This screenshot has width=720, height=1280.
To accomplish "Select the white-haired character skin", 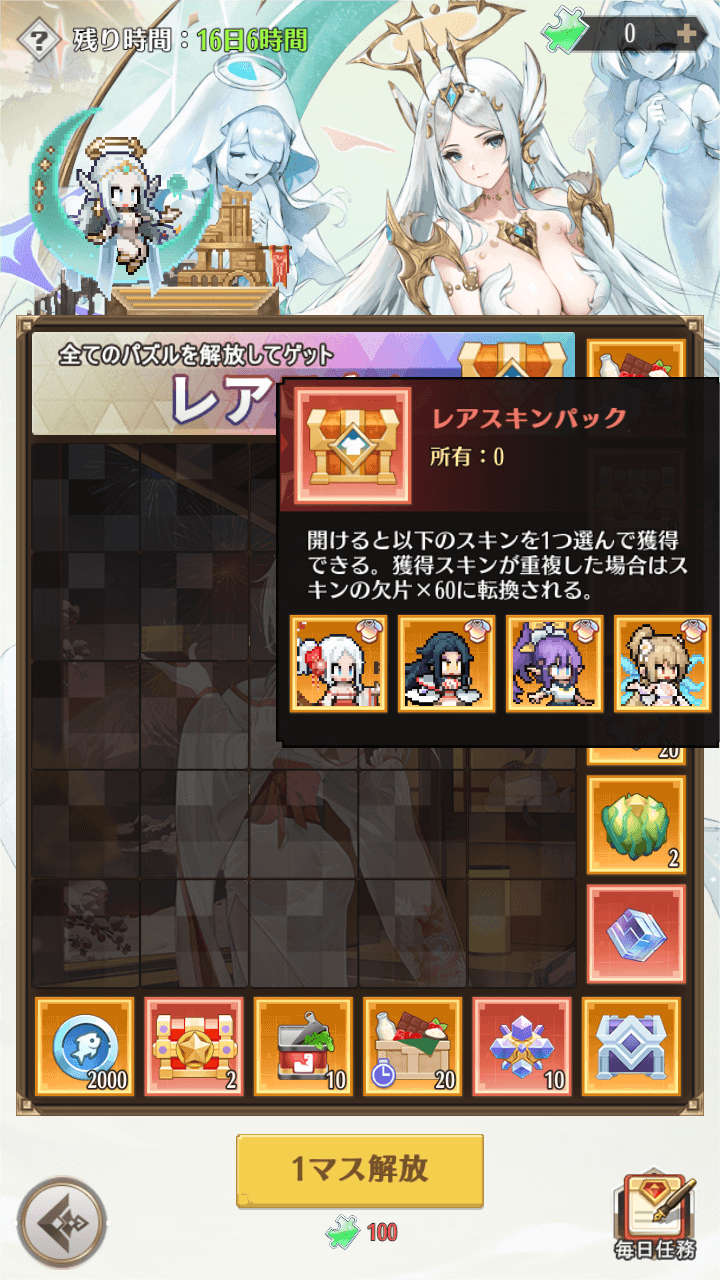I will coord(338,664).
